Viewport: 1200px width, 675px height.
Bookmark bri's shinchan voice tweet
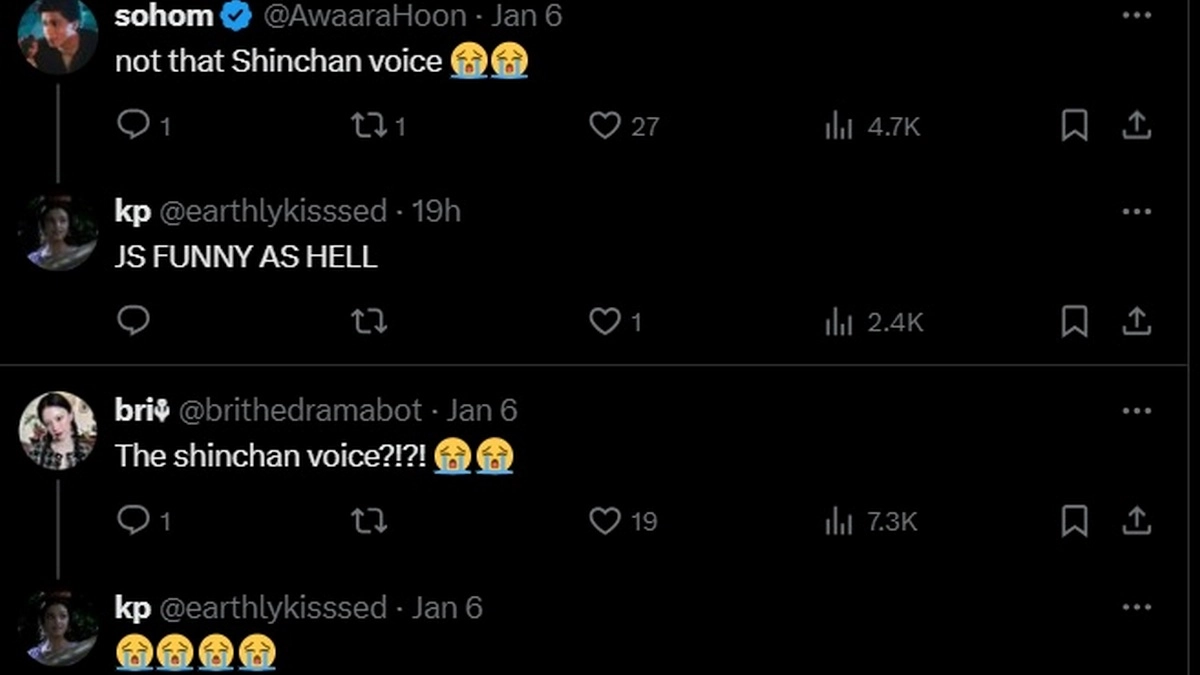(1074, 521)
